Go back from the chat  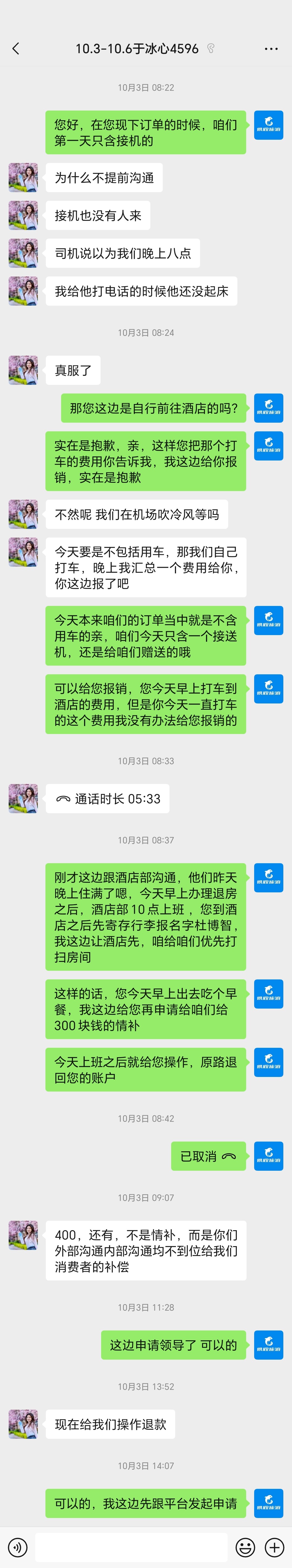point(16,49)
